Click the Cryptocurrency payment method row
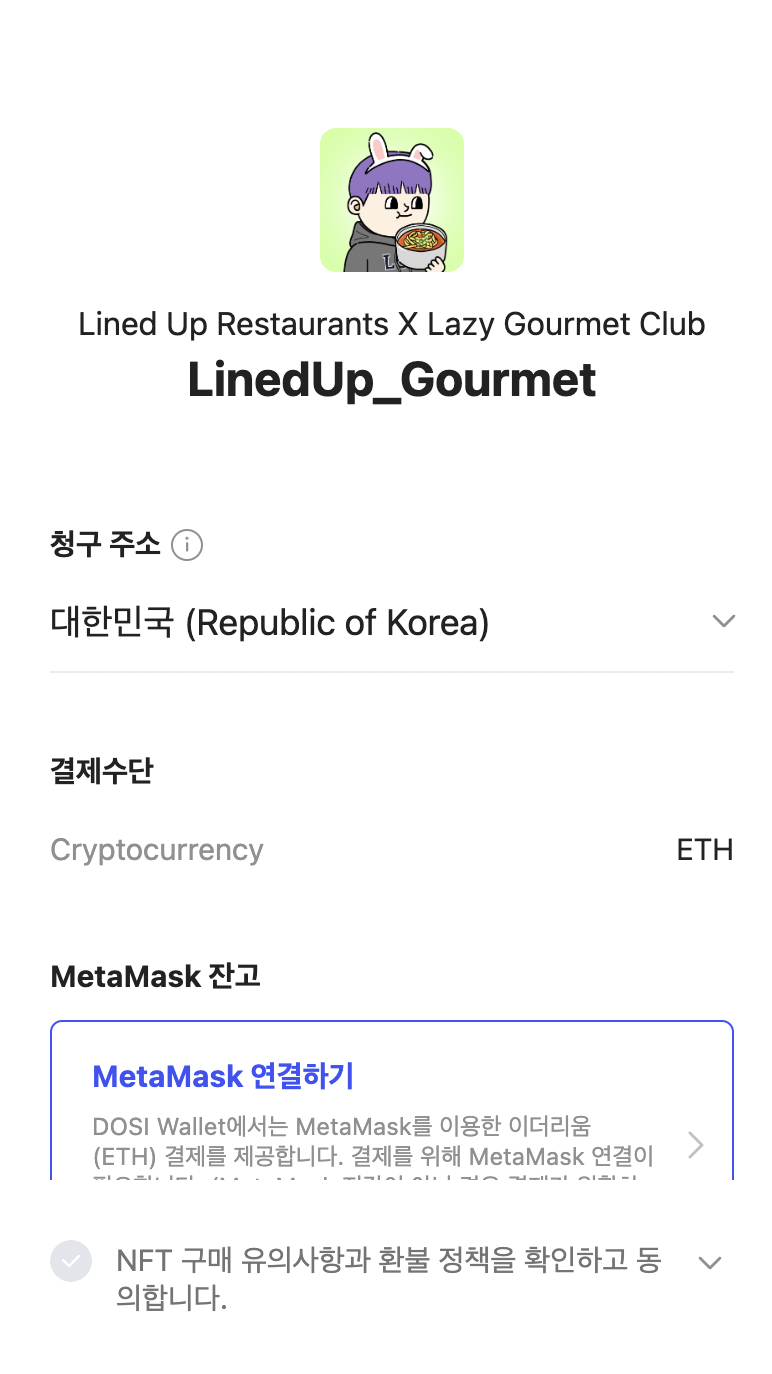Image resolution: width=772 pixels, height=1374 pixels. pos(156,849)
